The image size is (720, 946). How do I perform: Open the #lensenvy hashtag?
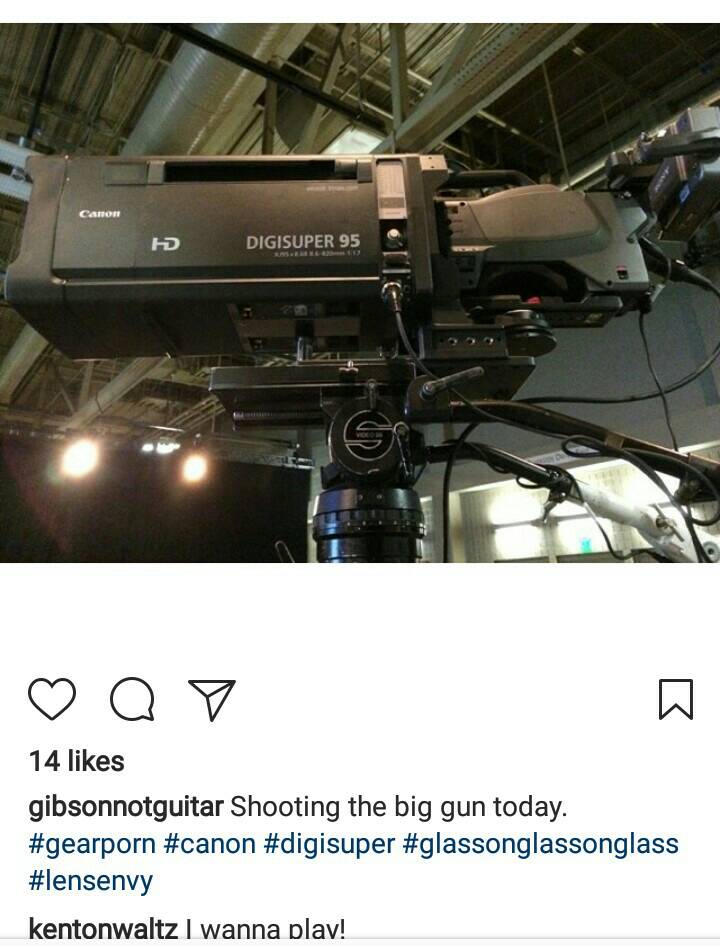(x=91, y=881)
